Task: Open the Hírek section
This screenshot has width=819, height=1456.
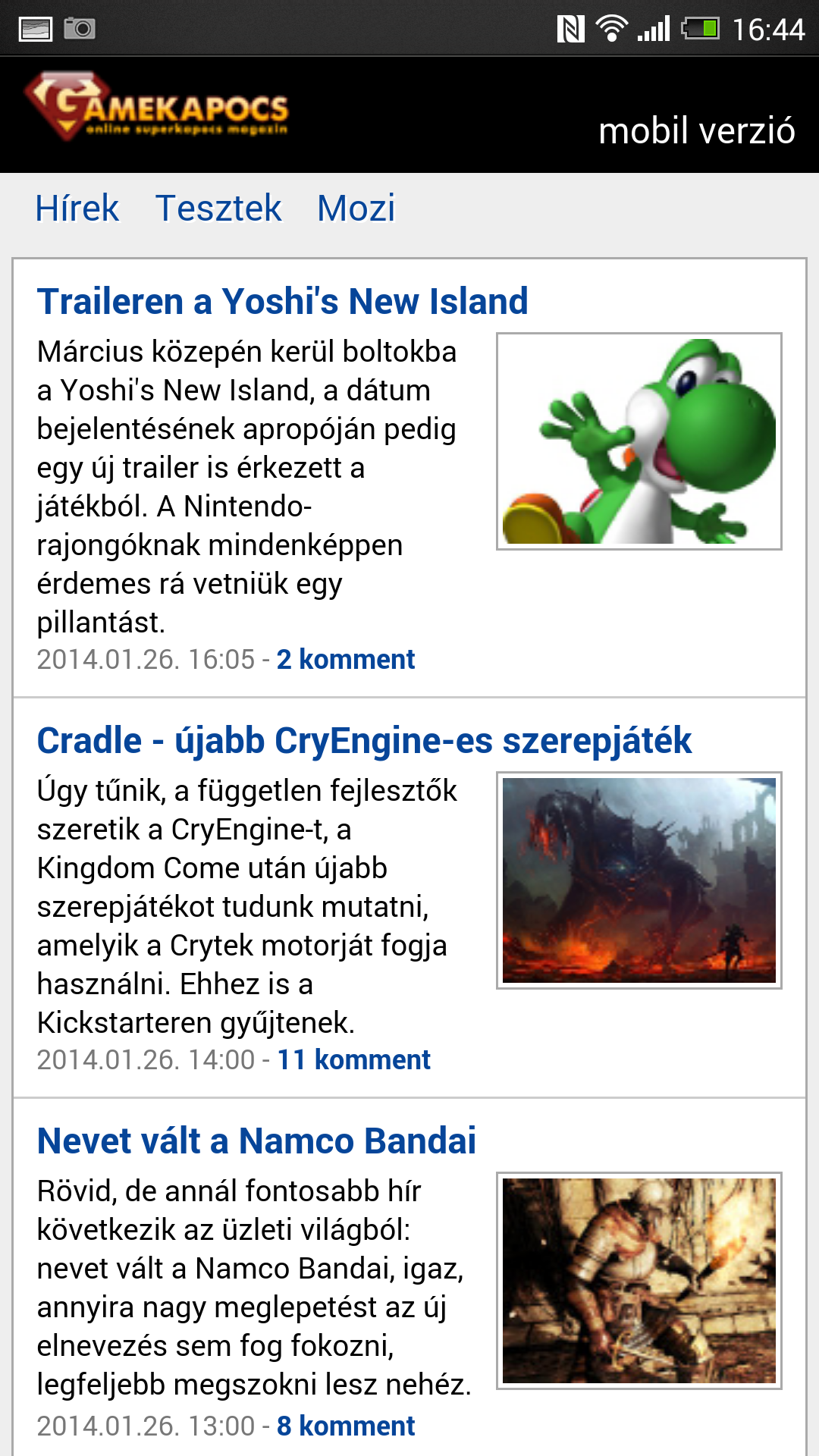Action: click(x=77, y=208)
